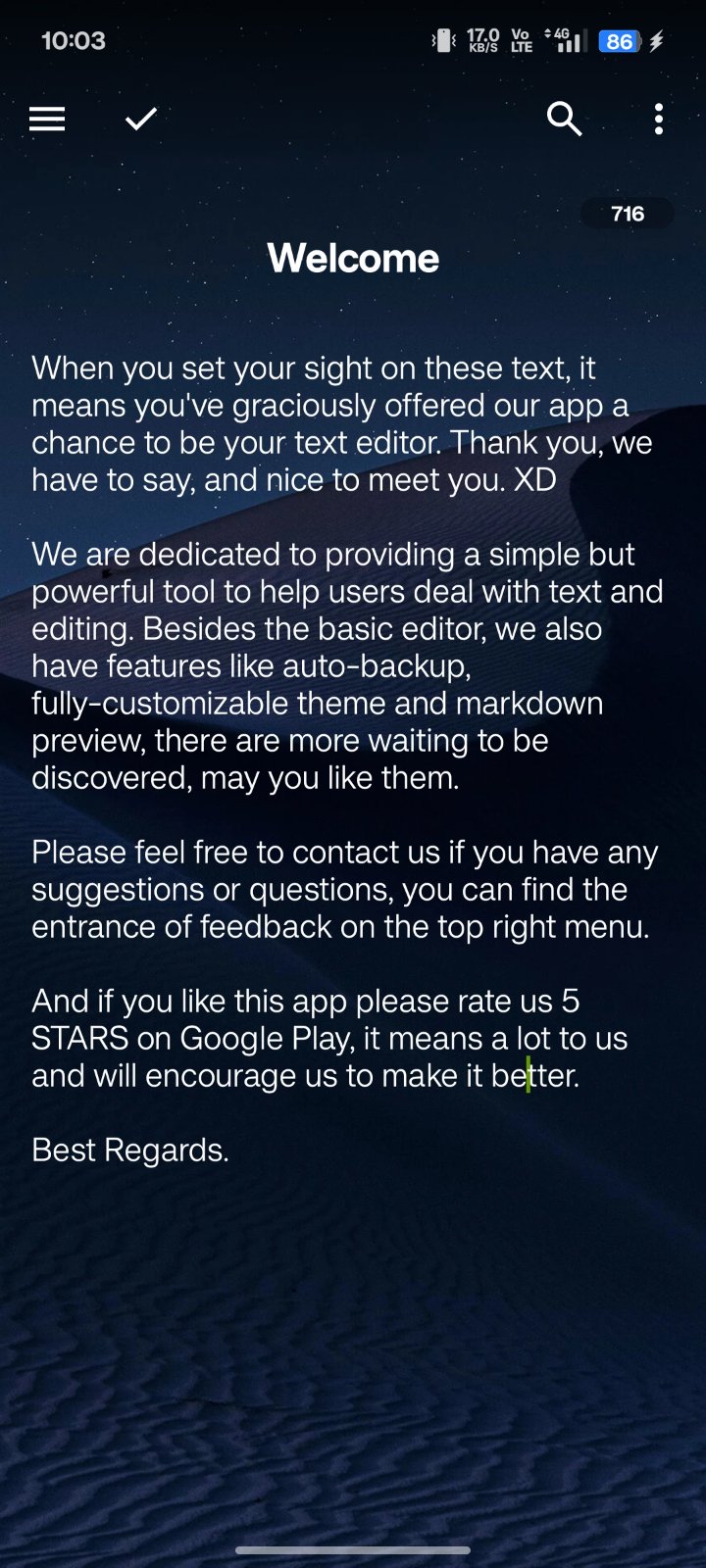706x1568 pixels.
Task: Open the hamburger drawer menu
Action: (x=47, y=120)
